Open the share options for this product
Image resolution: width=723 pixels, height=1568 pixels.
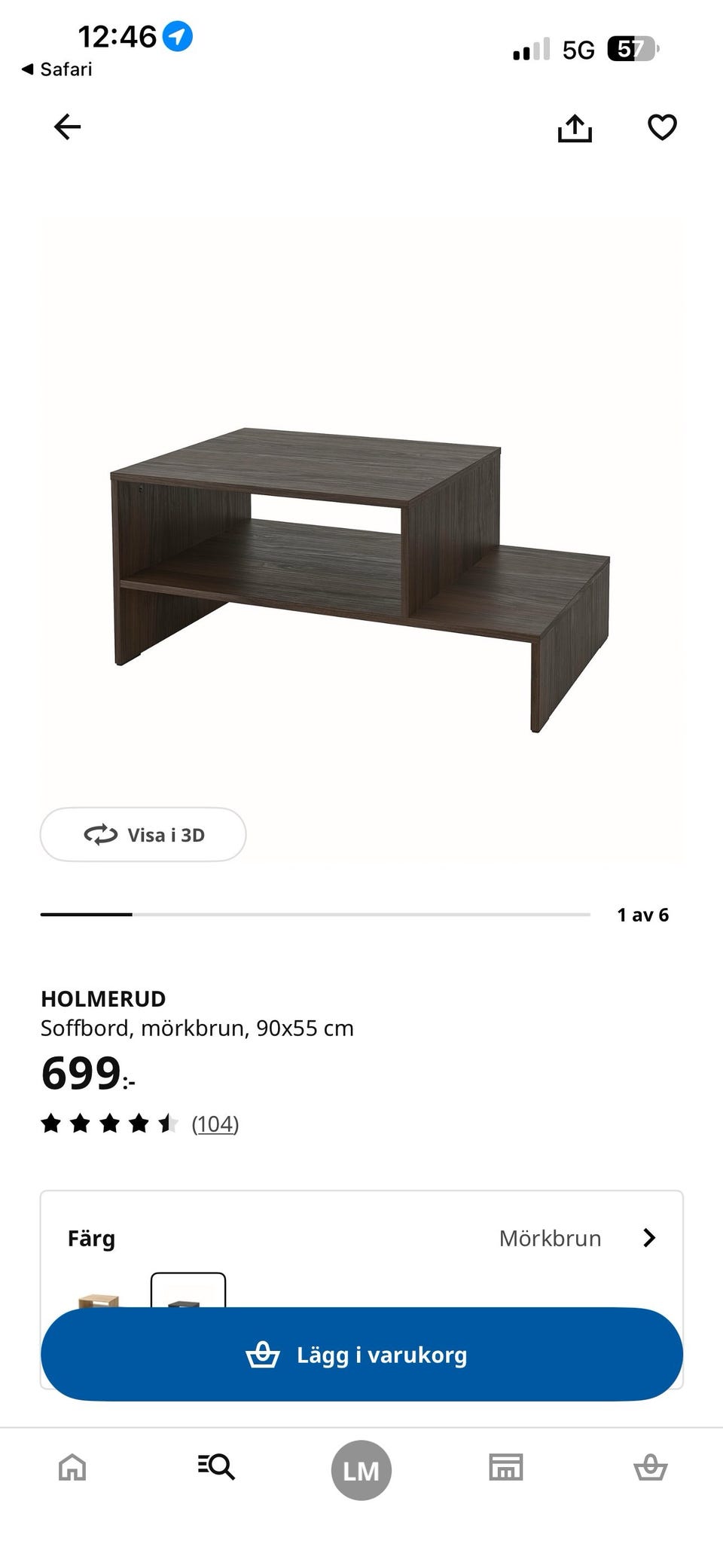pos(575,127)
